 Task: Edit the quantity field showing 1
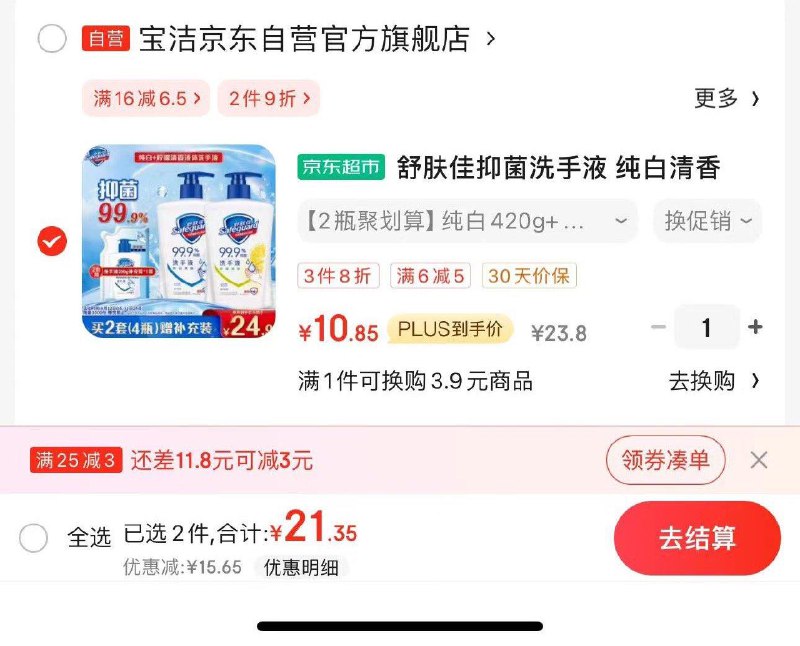[x=706, y=328]
